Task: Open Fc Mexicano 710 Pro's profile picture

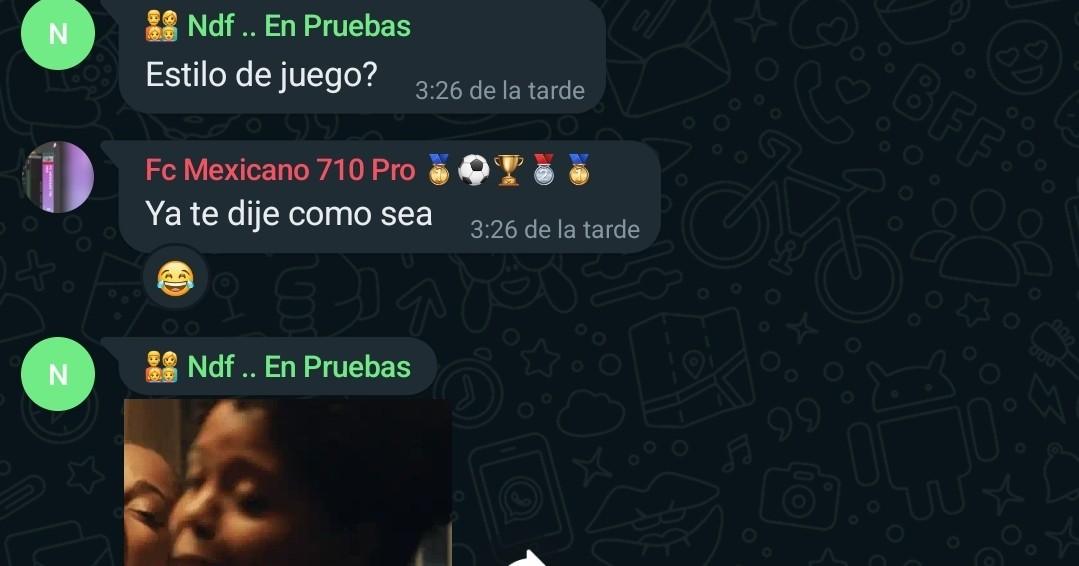Action: pyautogui.click(x=58, y=177)
